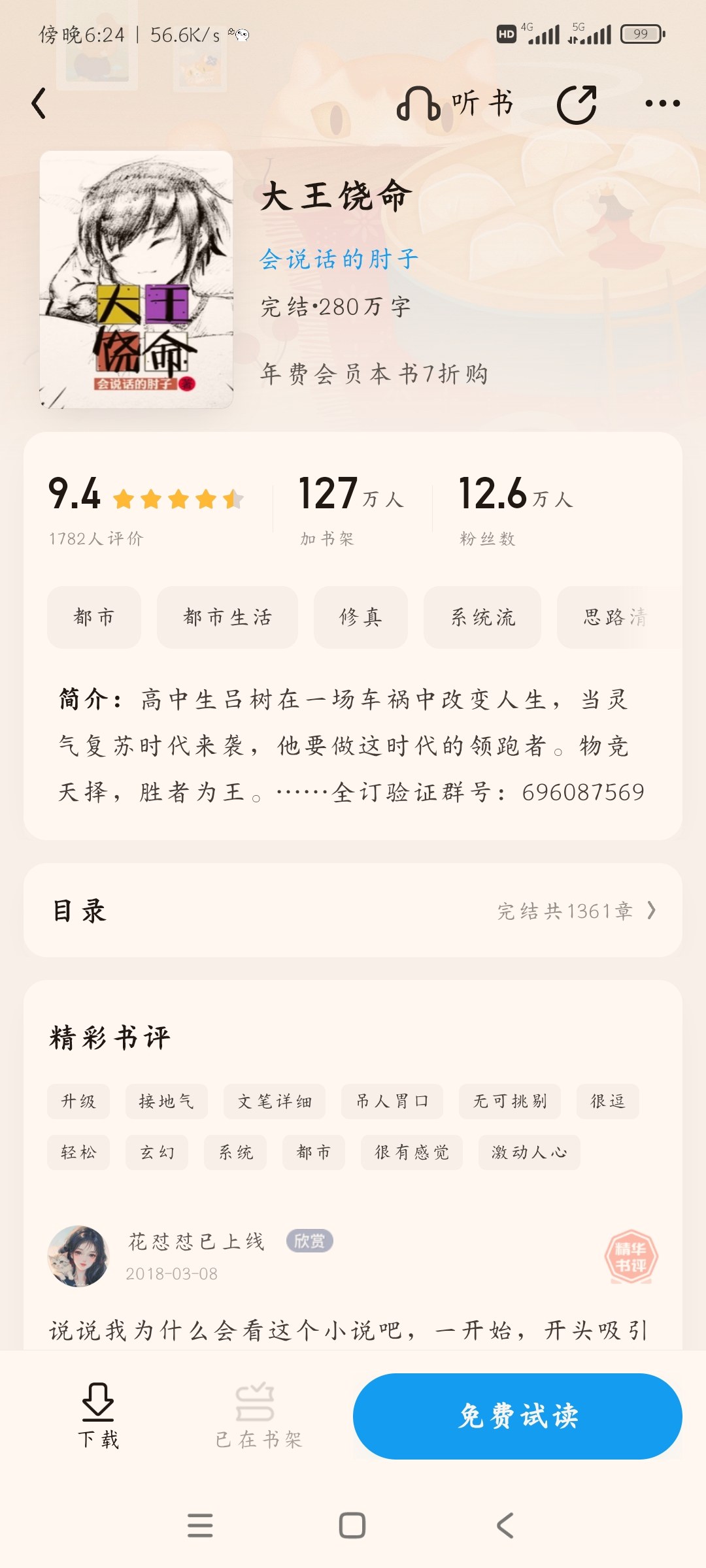Viewport: 706px width, 1568px height.
Task: Filter reviews by 很有感觉 tag
Action: tap(412, 1152)
